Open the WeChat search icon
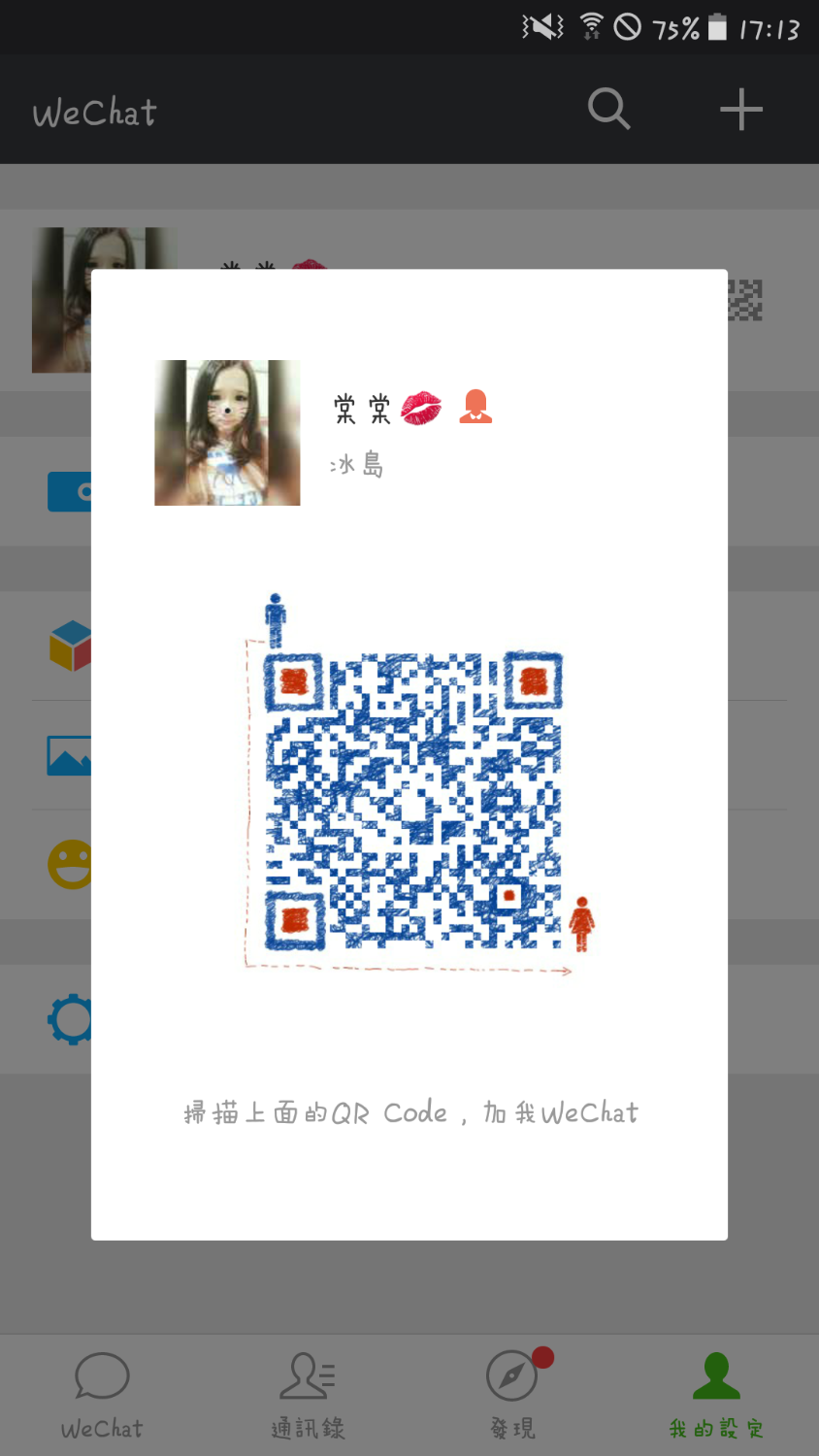The width and height of the screenshot is (819, 1456). click(608, 109)
